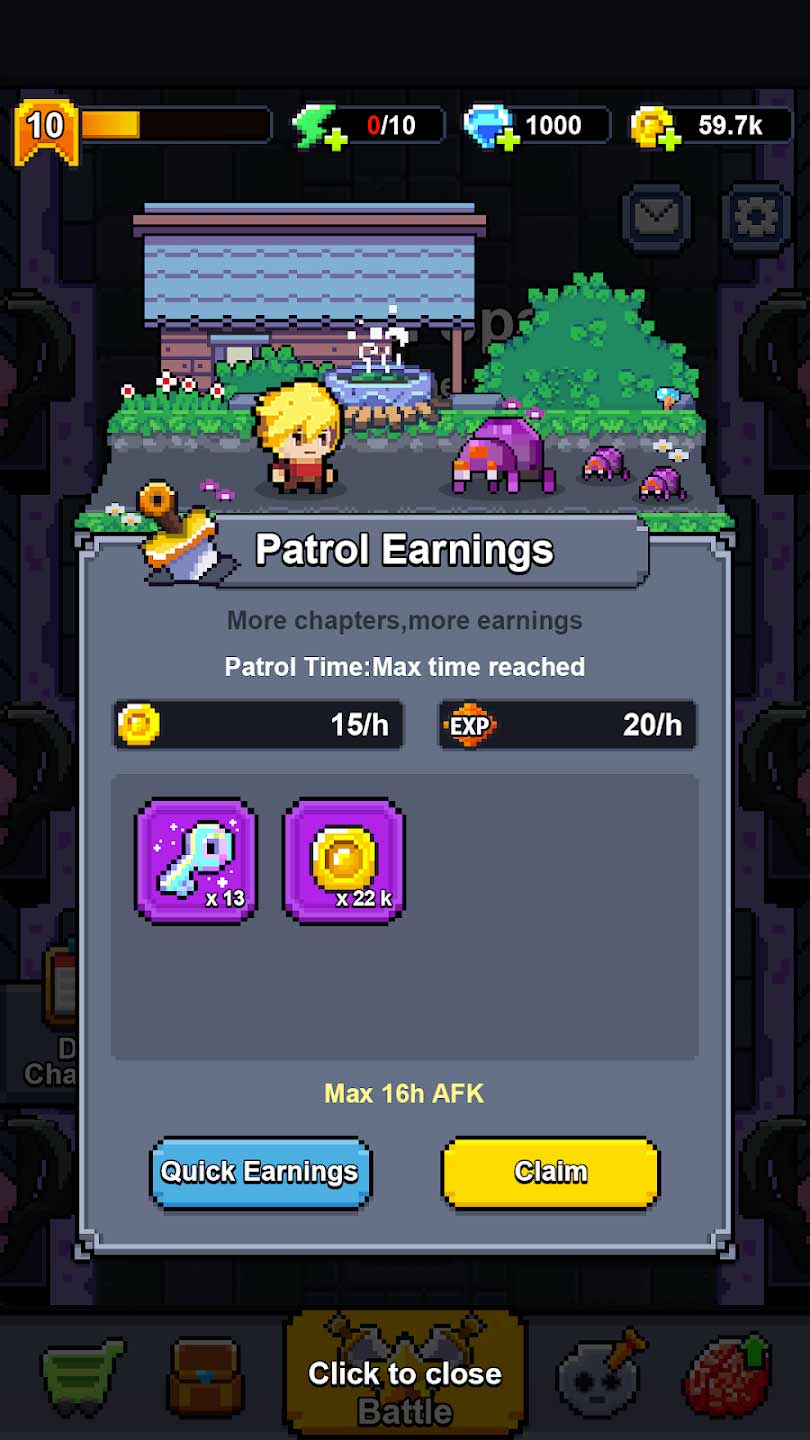
Task: Open the strawberry upgrade tab
Action: [727, 1376]
